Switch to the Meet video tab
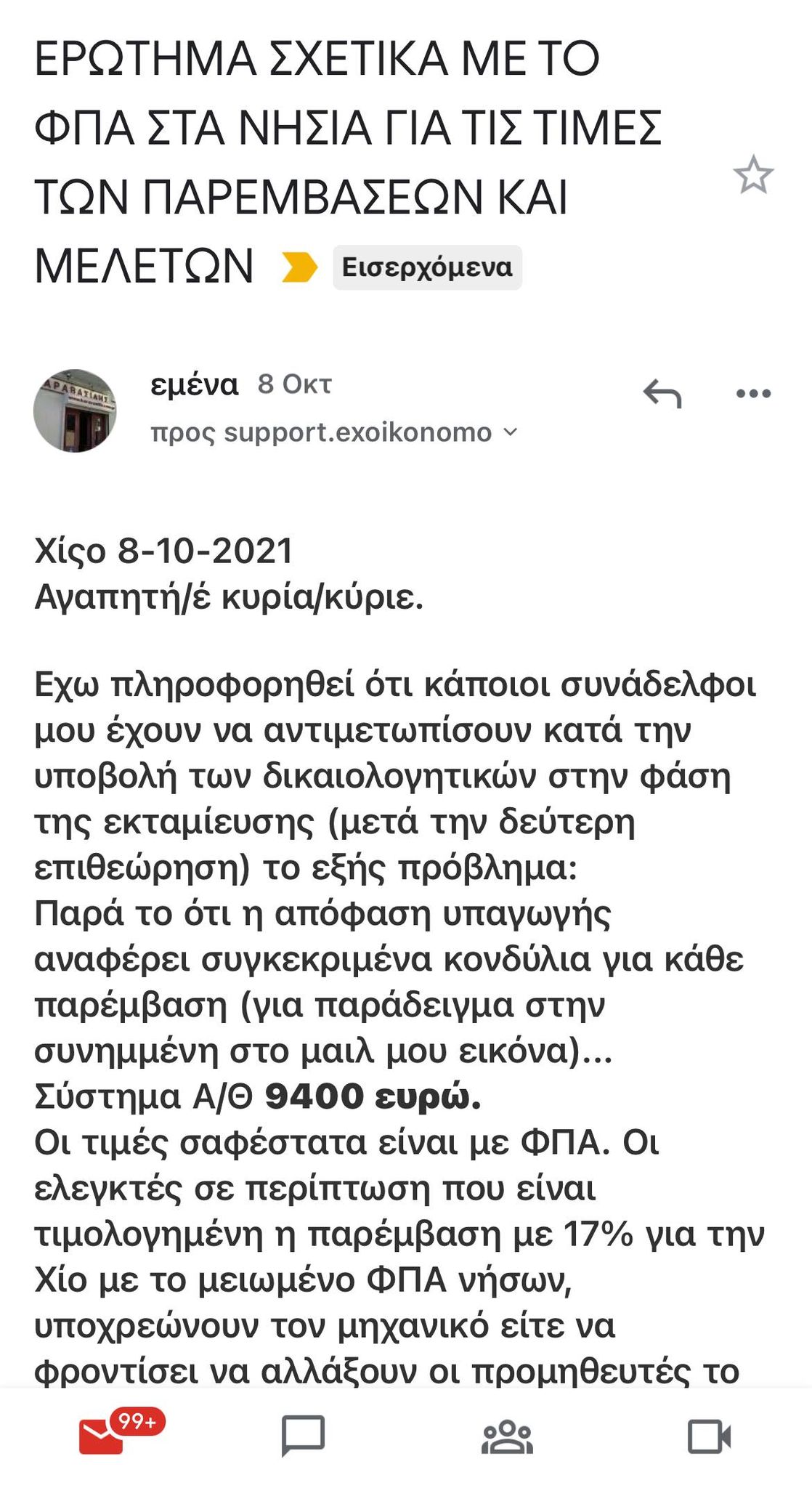This screenshot has width=812, height=1488. 710,1436
